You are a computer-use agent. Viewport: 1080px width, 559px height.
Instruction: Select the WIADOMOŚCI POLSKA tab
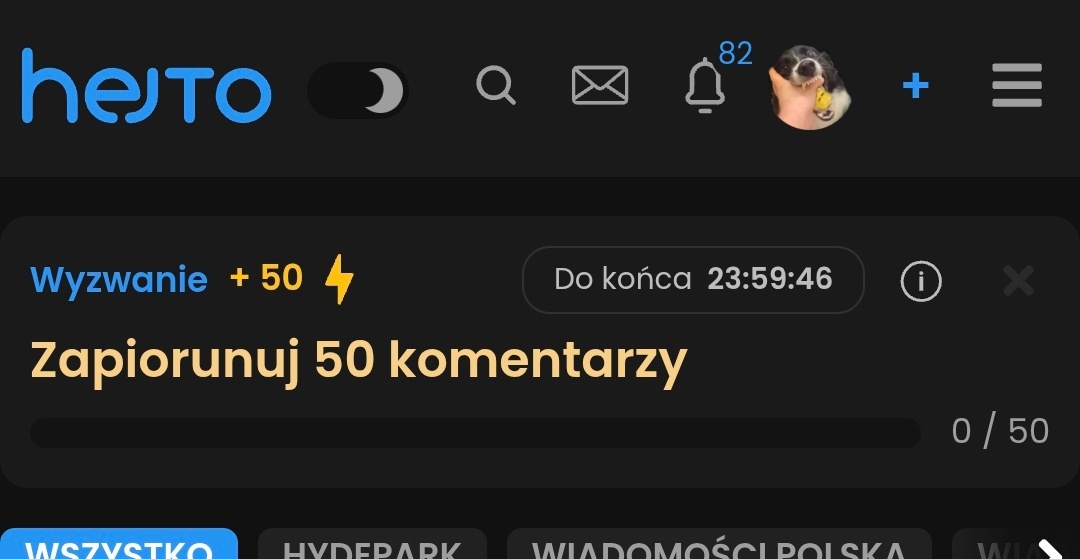coord(718,547)
